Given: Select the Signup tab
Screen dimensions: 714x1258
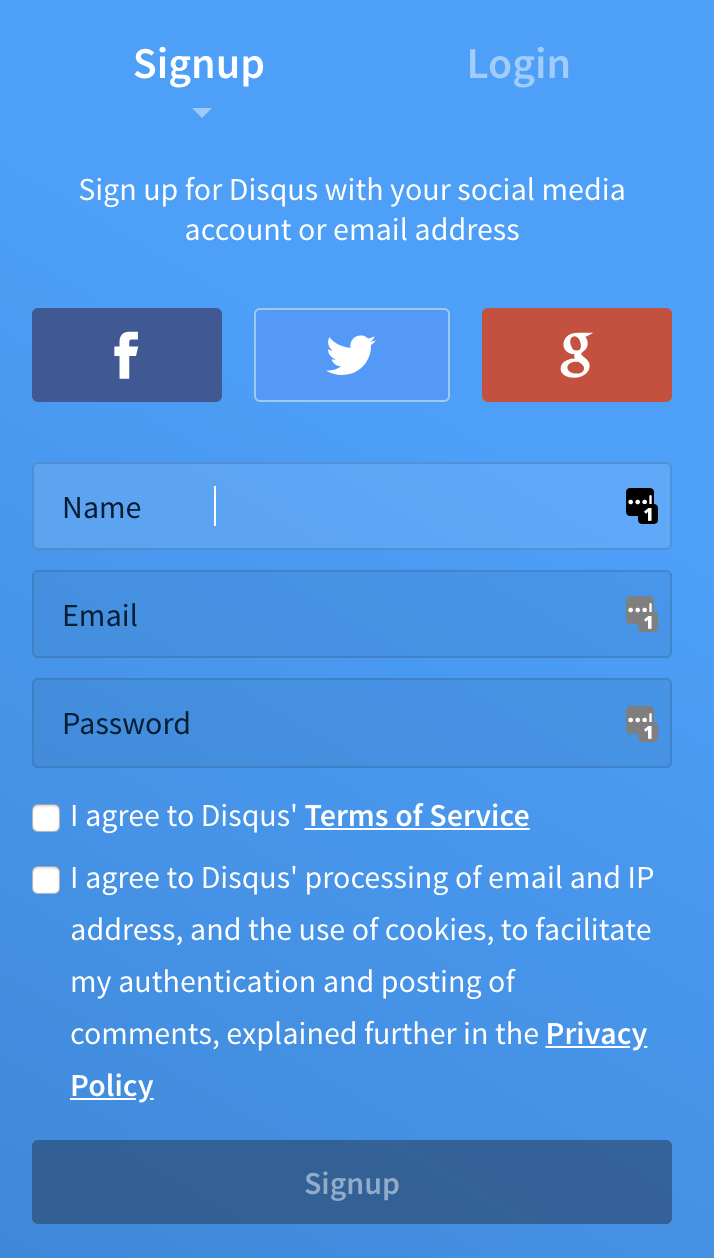Looking at the screenshot, I should (x=199, y=65).
